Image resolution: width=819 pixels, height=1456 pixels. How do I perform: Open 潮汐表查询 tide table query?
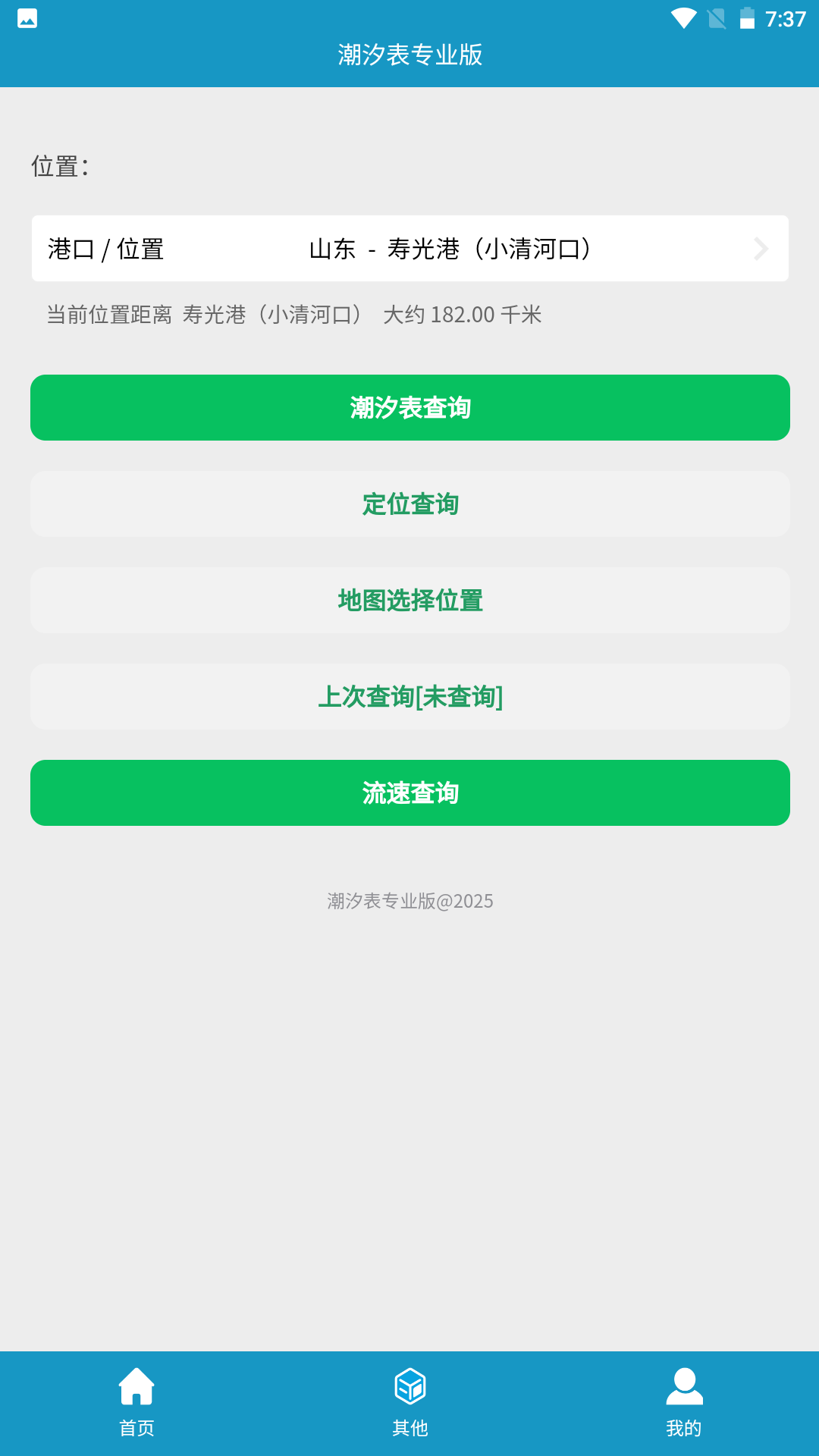[409, 407]
